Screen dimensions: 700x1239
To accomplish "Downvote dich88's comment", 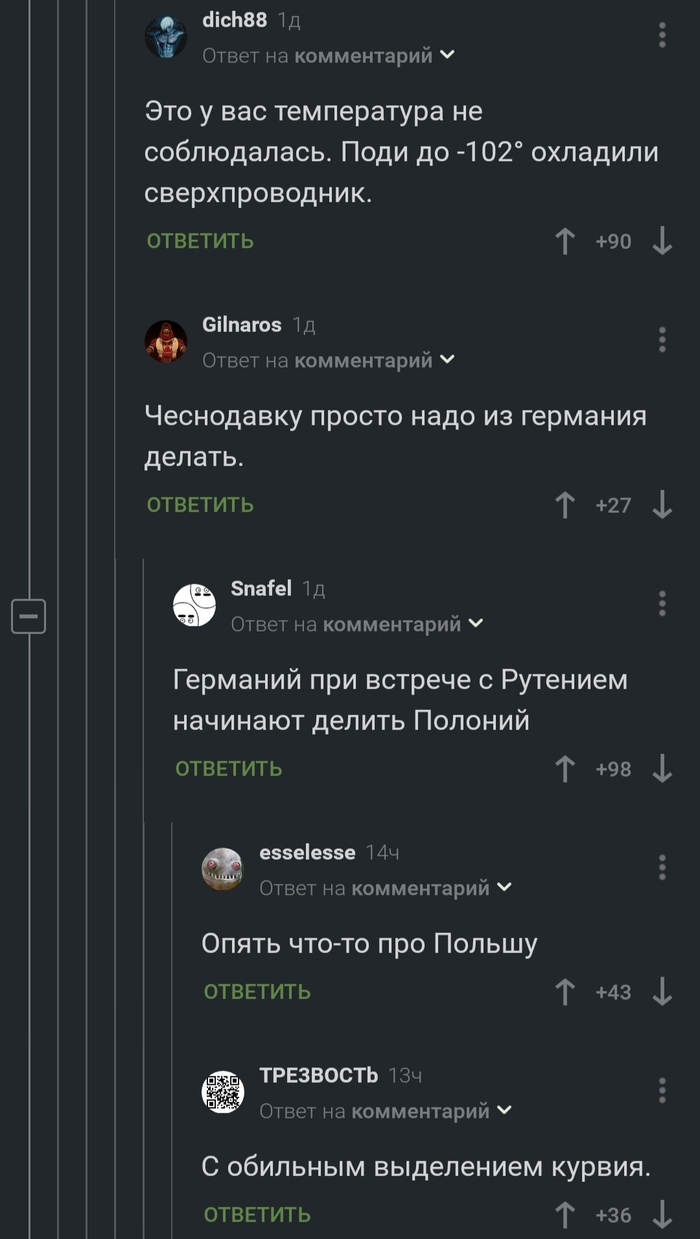I will point(662,241).
